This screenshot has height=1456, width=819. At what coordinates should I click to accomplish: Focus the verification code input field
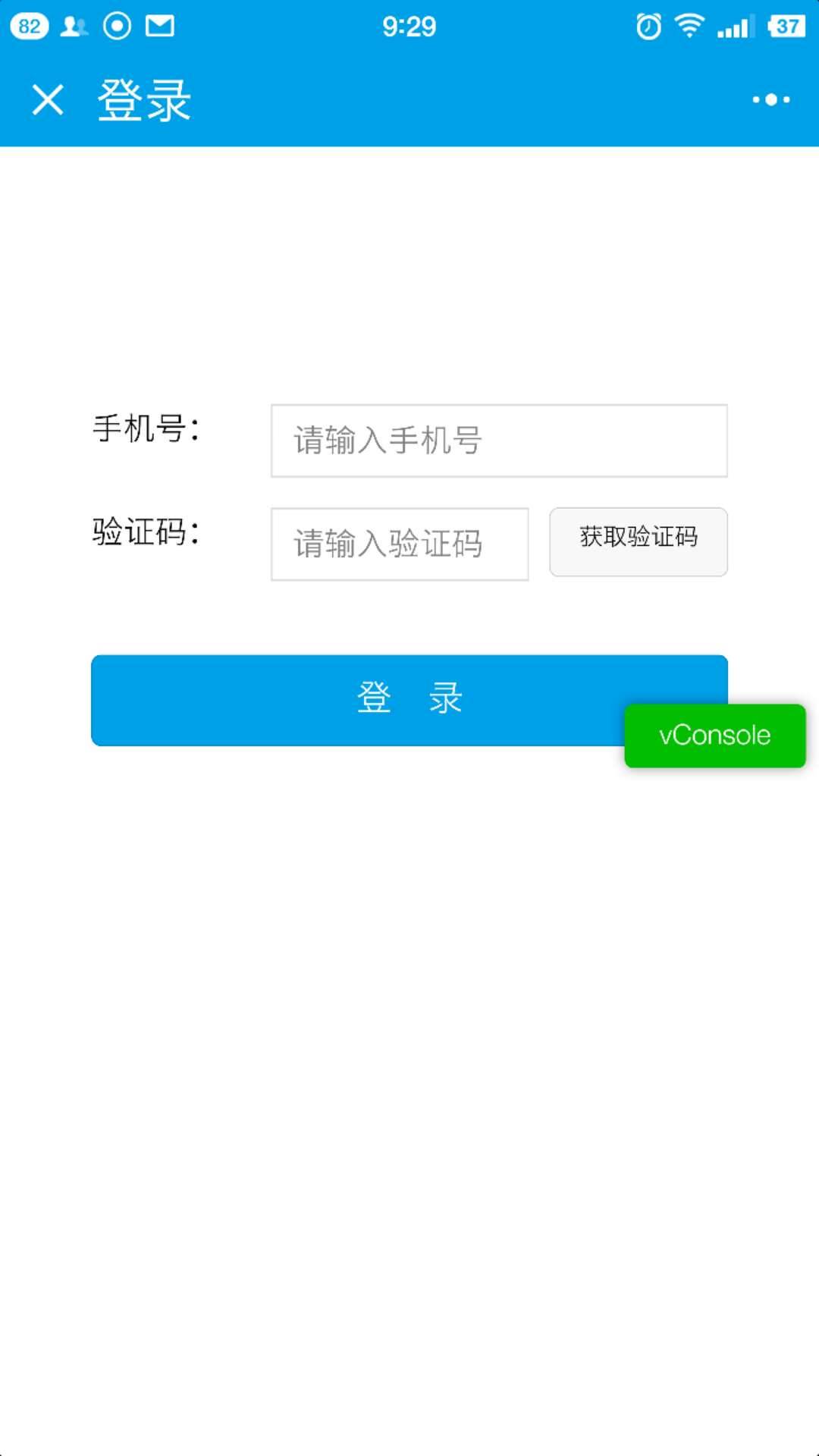click(399, 544)
